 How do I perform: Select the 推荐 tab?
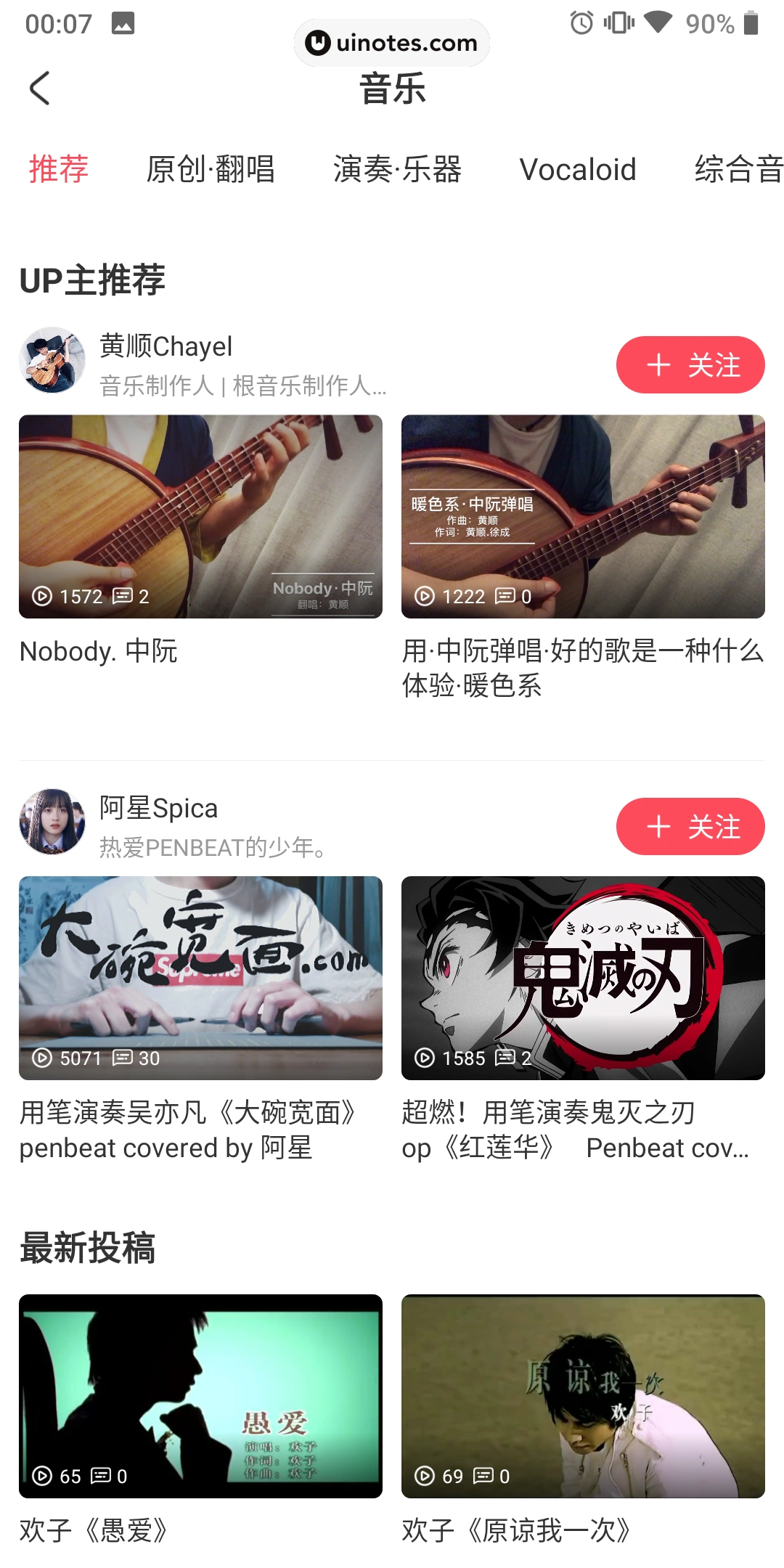pyautogui.click(x=59, y=169)
